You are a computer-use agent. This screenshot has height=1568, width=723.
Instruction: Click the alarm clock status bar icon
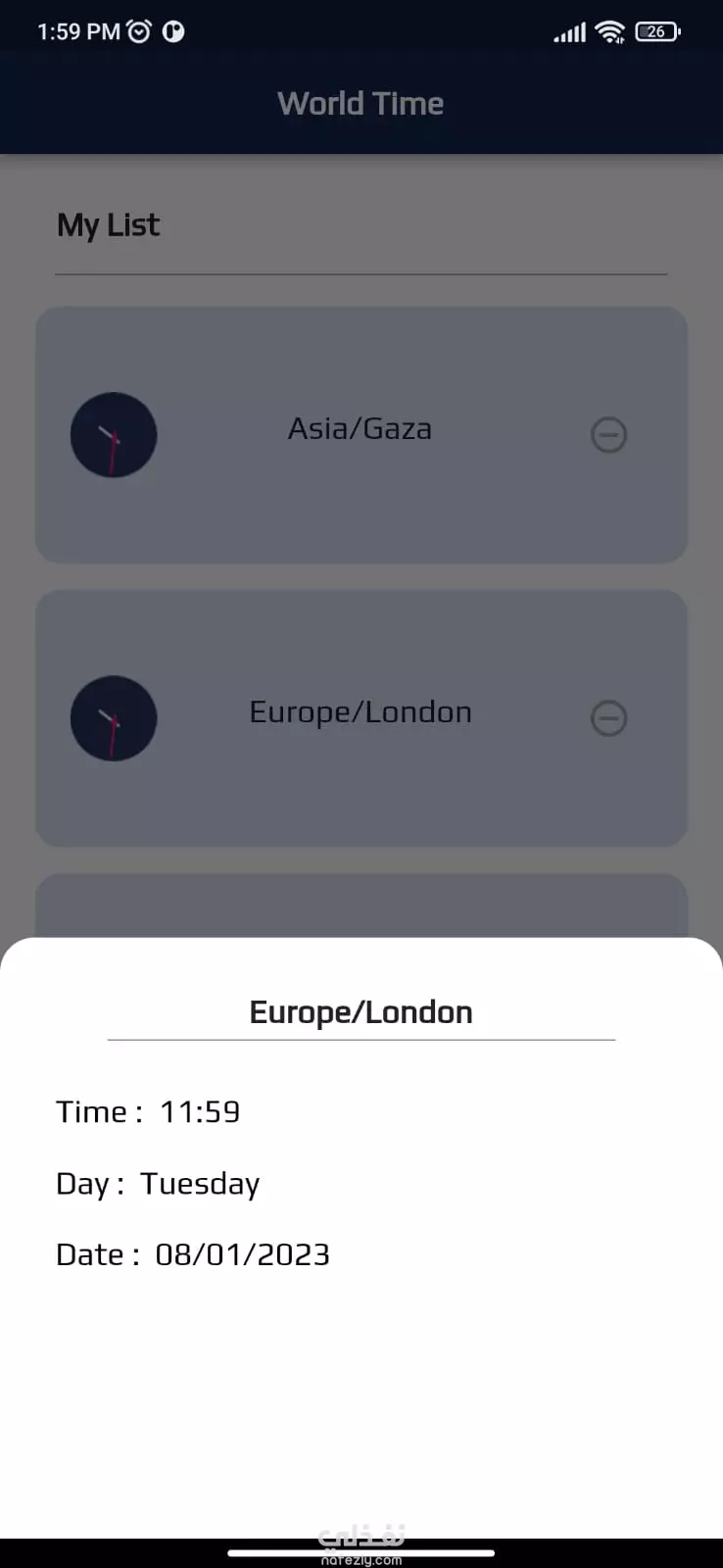(140, 30)
